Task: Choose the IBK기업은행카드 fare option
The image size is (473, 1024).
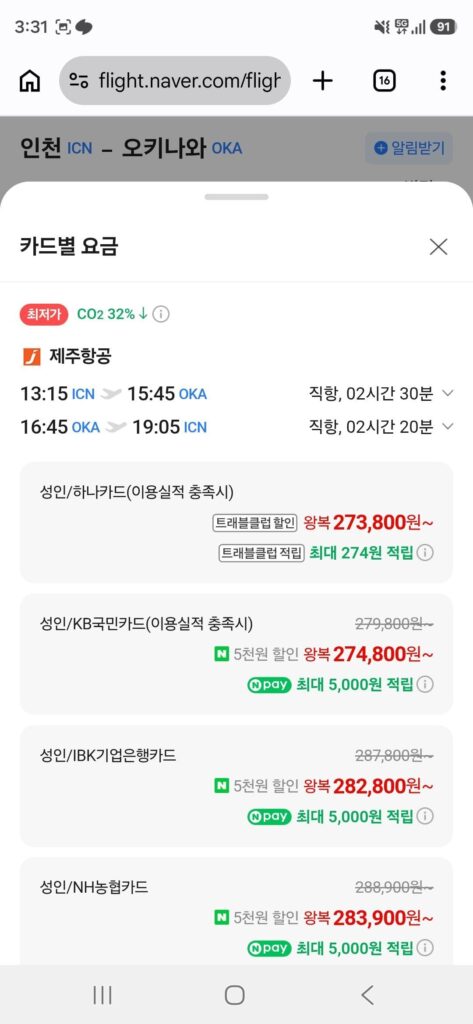Action: (236, 786)
